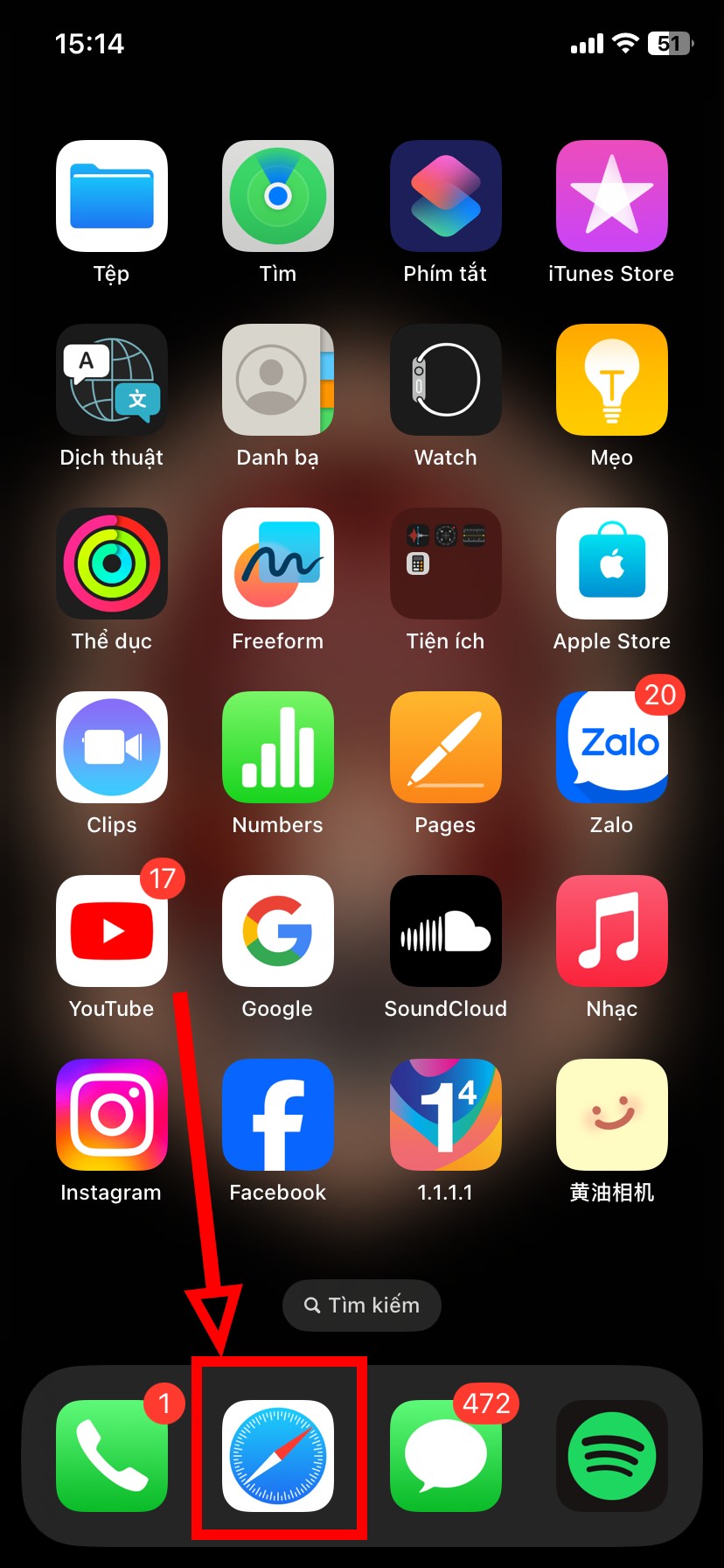
Task: Open the Zalo app
Action: coord(611,747)
